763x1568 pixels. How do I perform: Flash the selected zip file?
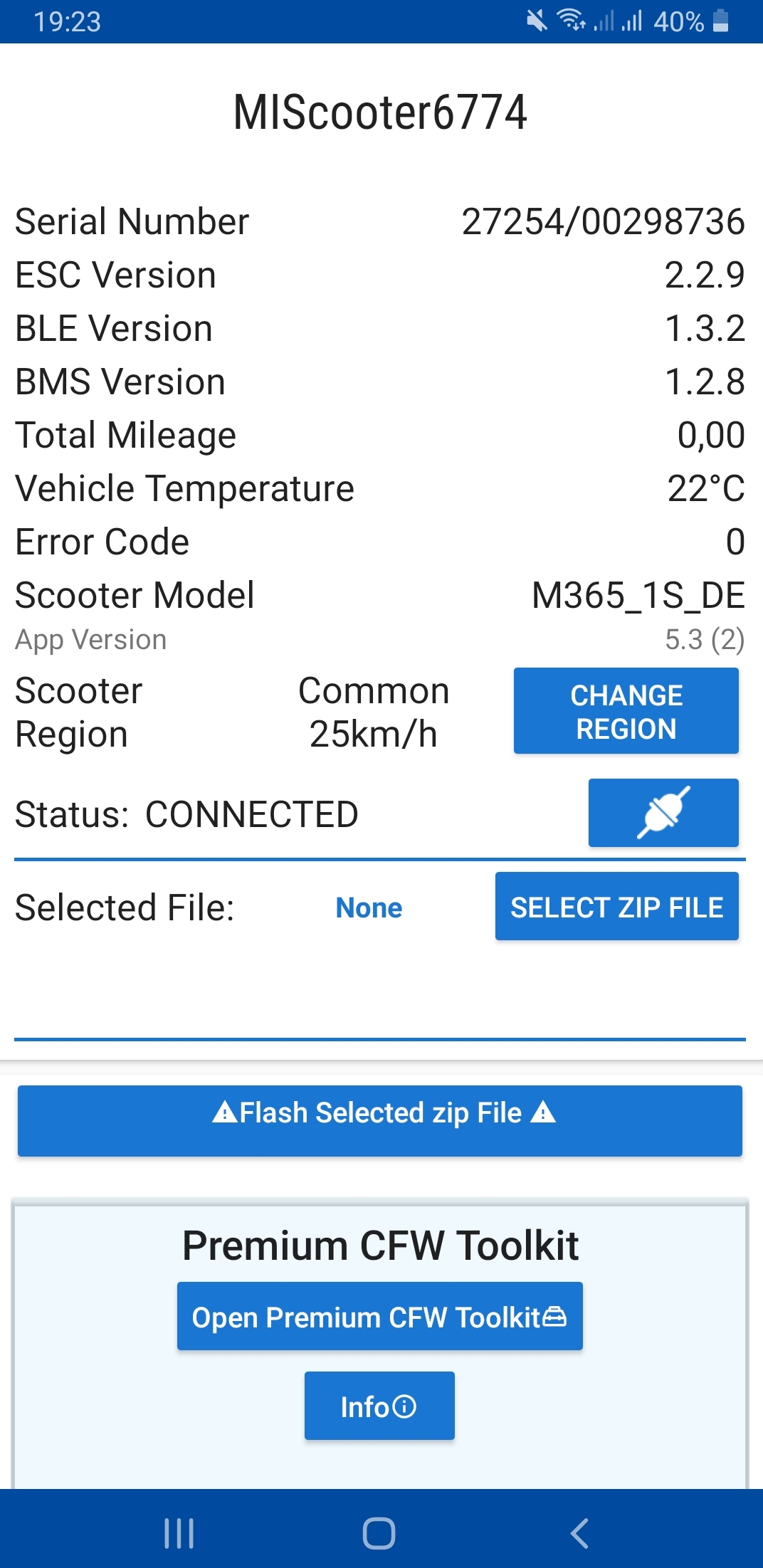click(x=380, y=1120)
